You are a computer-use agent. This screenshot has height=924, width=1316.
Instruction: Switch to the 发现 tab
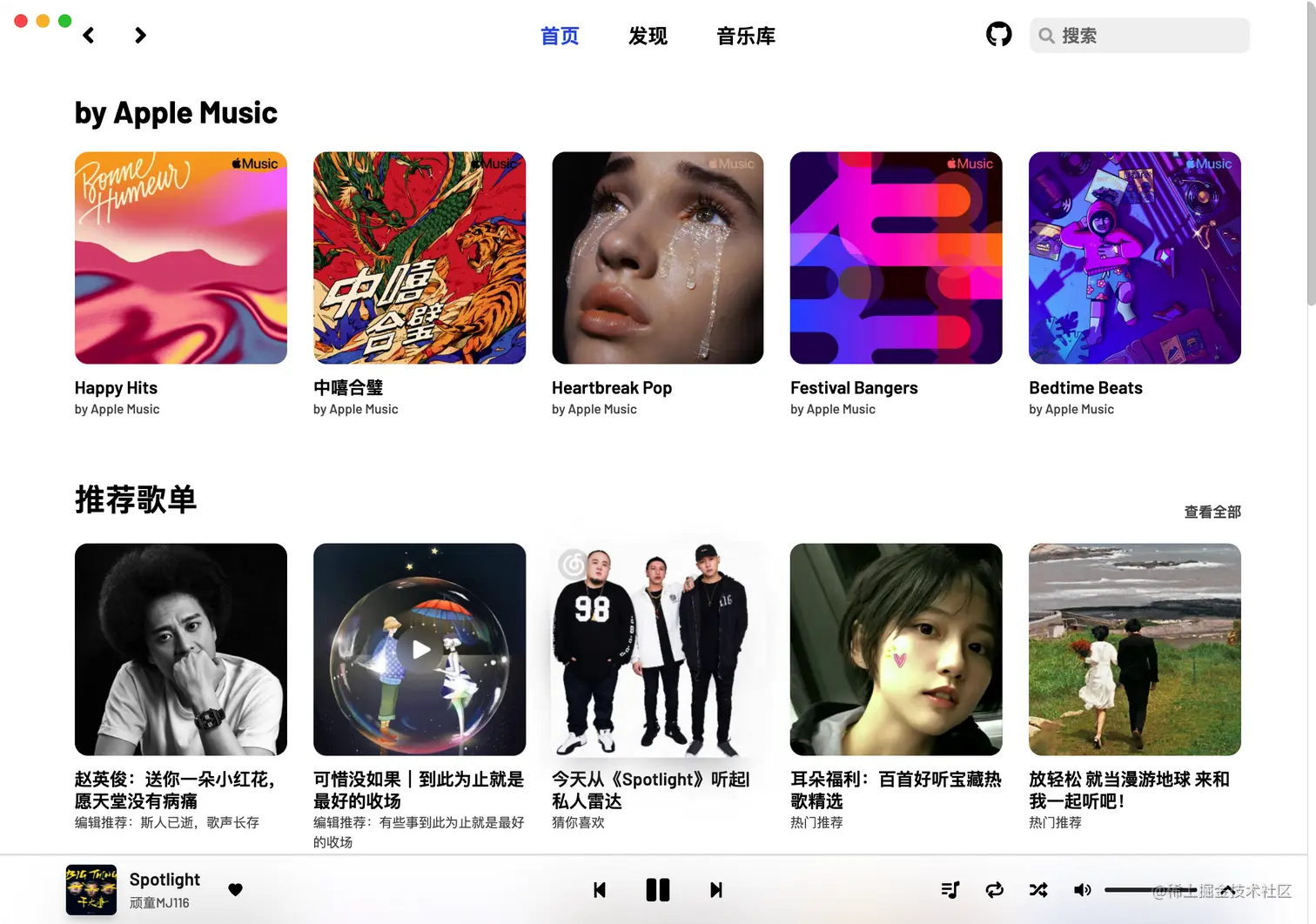[x=648, y=36]
